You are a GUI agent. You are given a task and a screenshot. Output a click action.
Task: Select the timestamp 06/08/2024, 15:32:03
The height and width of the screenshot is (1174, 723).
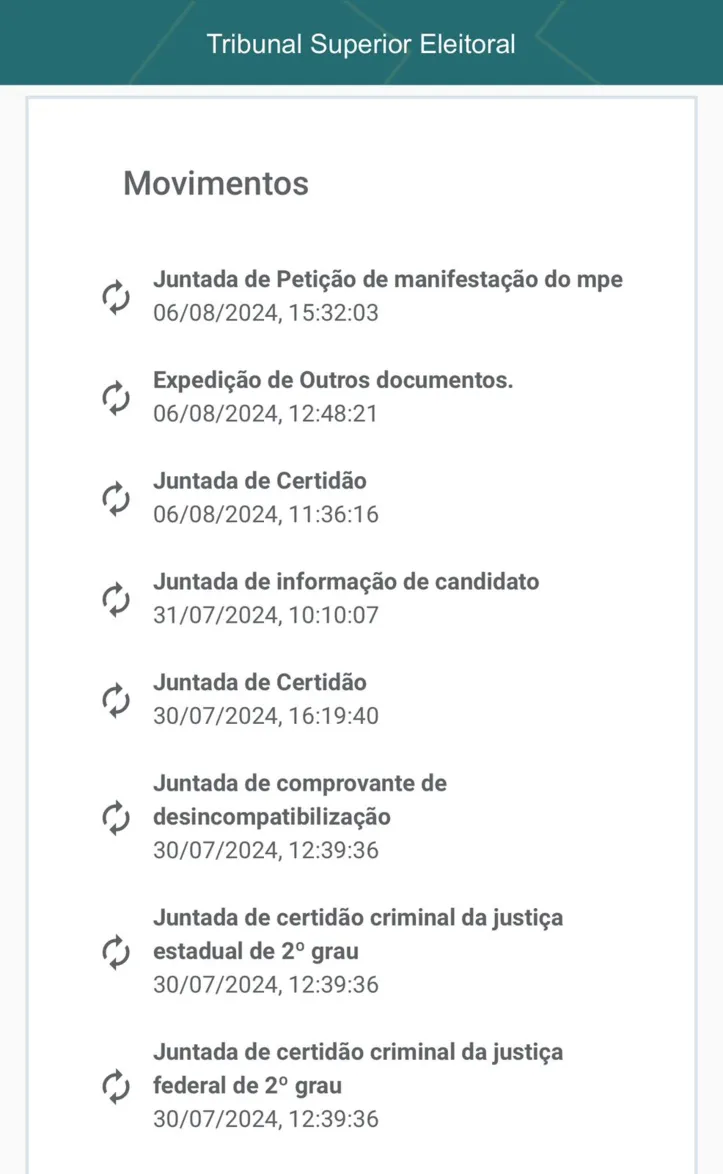point(266,312)
